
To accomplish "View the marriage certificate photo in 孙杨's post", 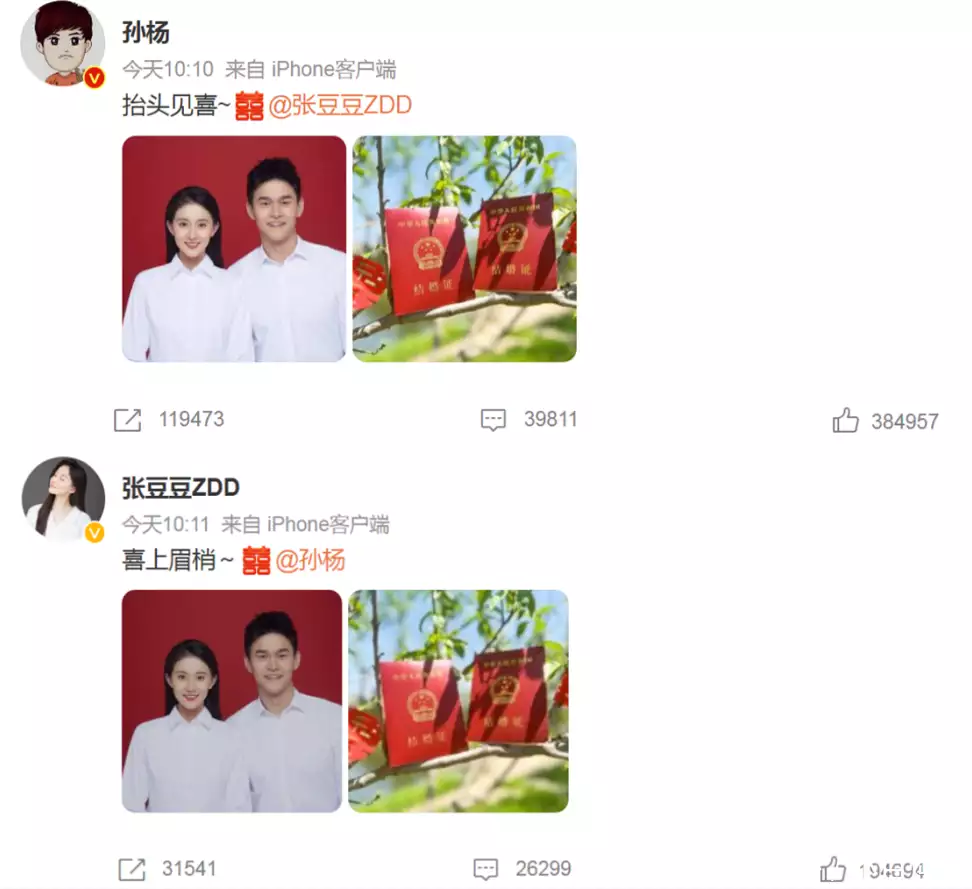I will coord(464,249).
